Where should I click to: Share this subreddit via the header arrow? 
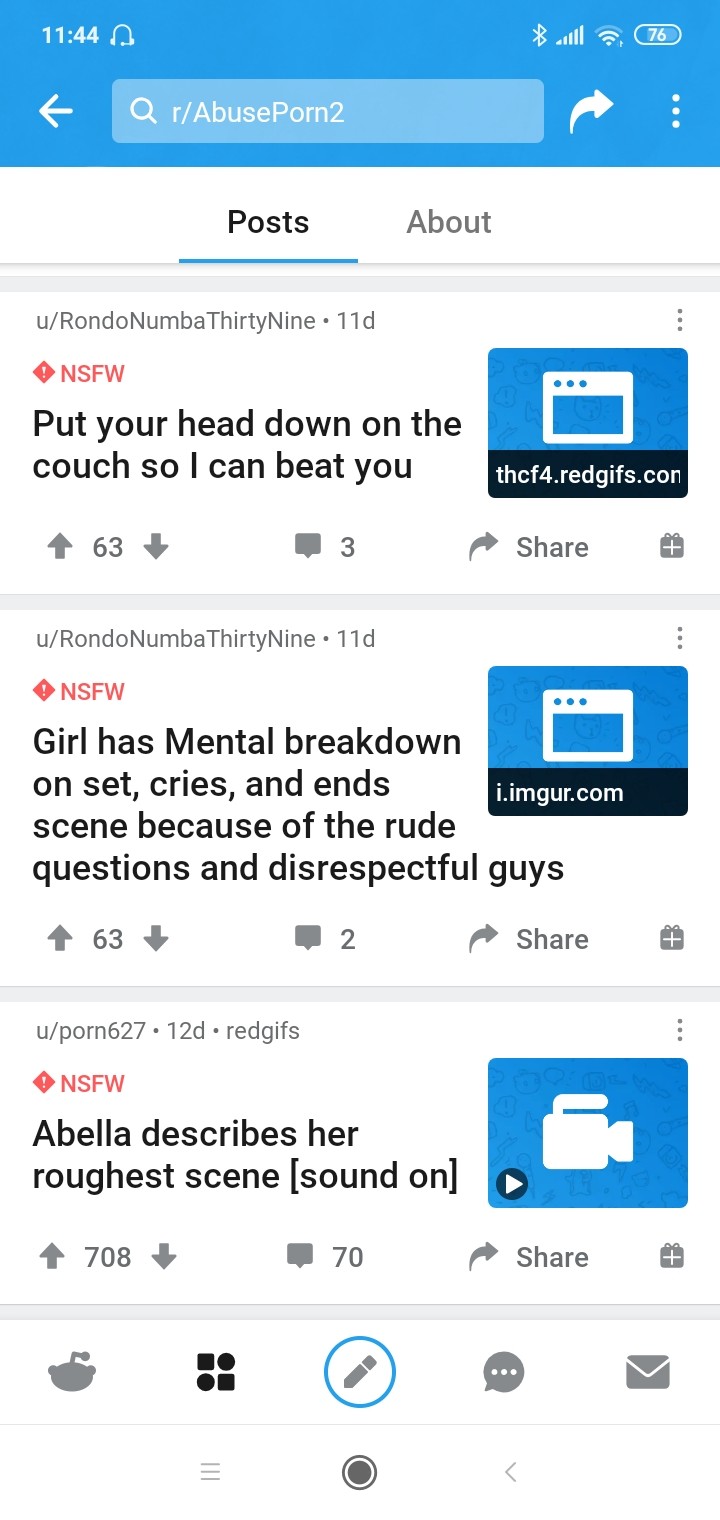590,112
